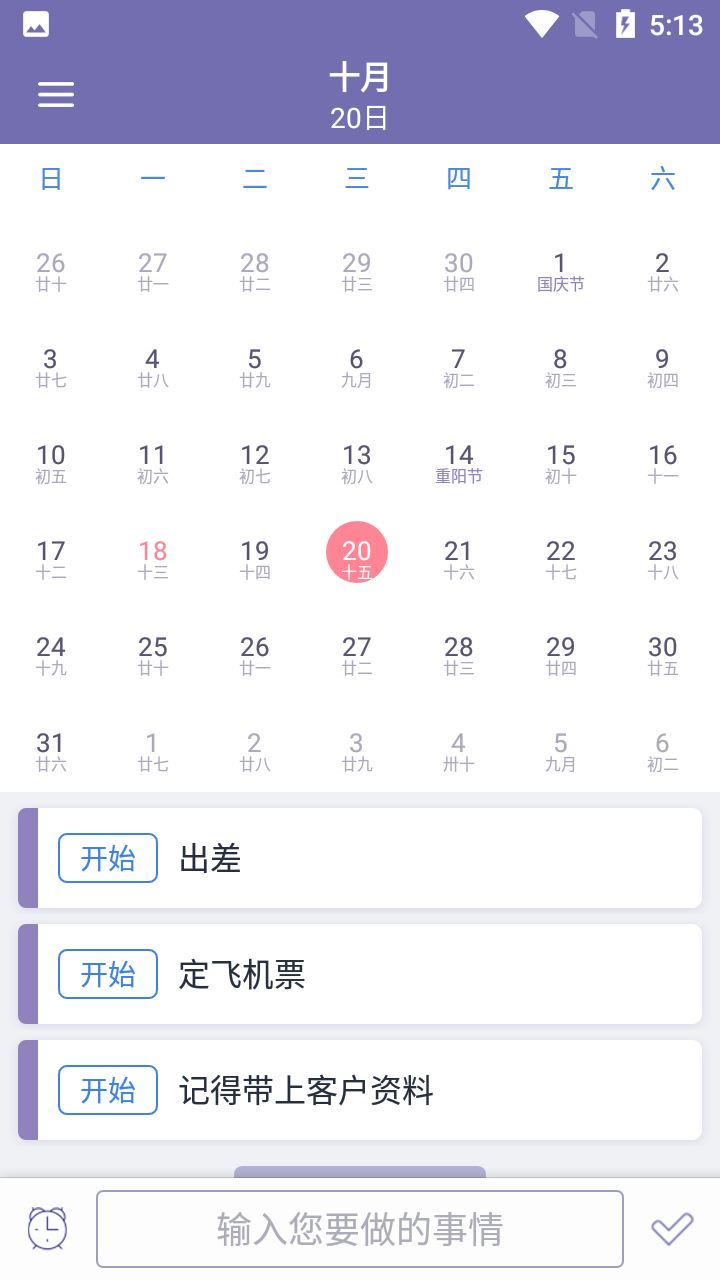Start the 出差 task
Image resolution: width=720 pixels, height=1280 pixels.
tap(108, 857)
